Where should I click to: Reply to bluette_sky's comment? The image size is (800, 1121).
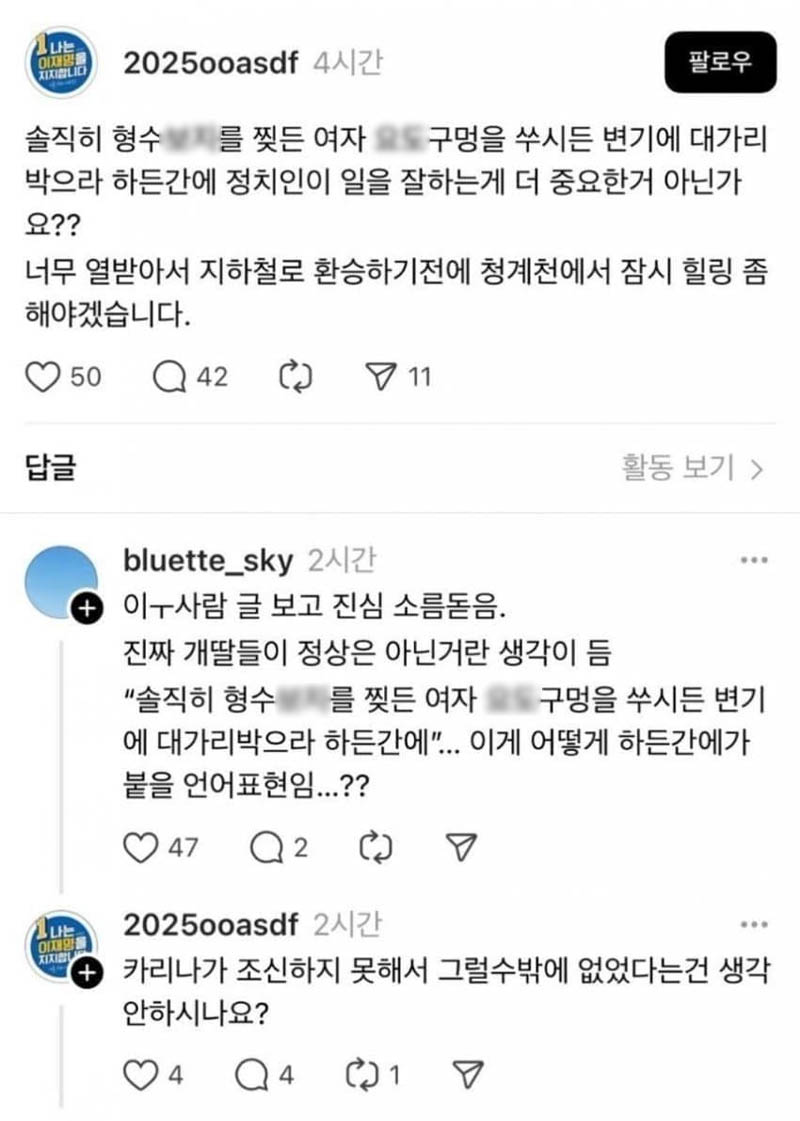[267, 848]
